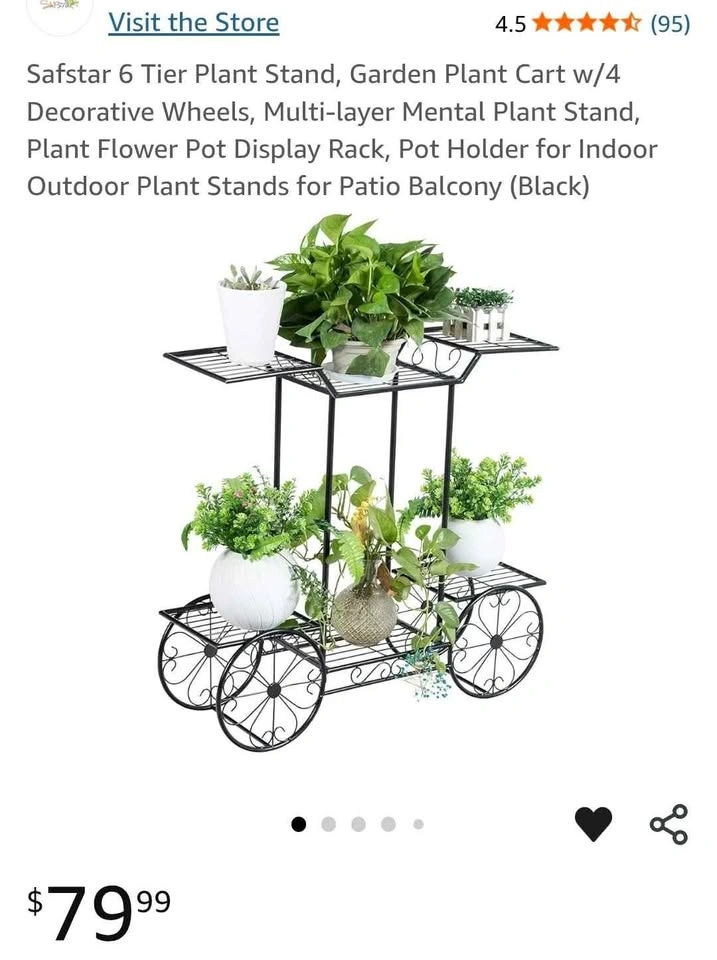The height and width of the screenshot is (960, 717).
Task: Add the plant stand to favorites with the heart
Action: (x=593, y=824)
